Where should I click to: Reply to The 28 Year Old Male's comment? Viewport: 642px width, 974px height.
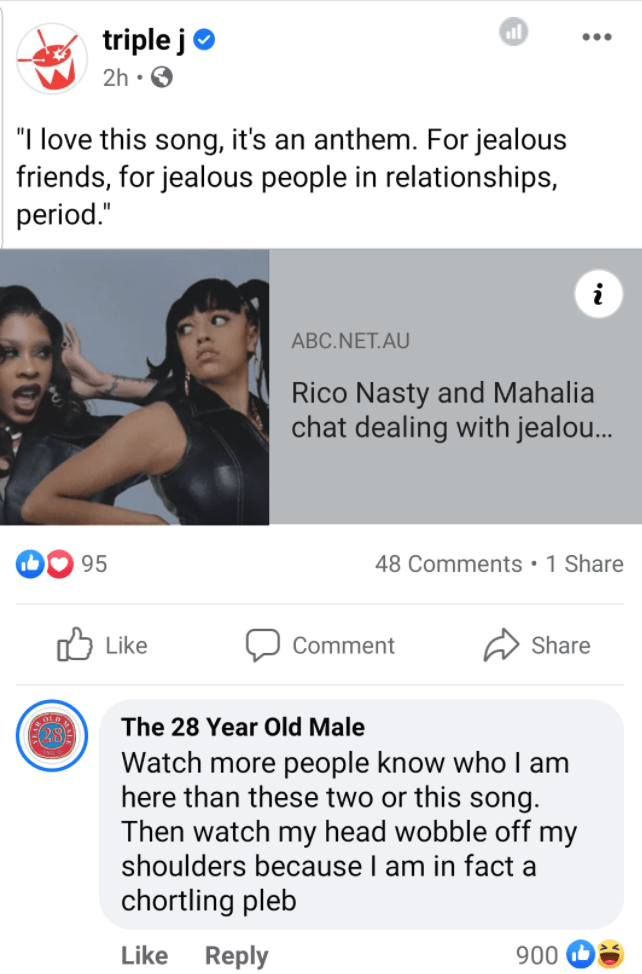click(236, 955)
